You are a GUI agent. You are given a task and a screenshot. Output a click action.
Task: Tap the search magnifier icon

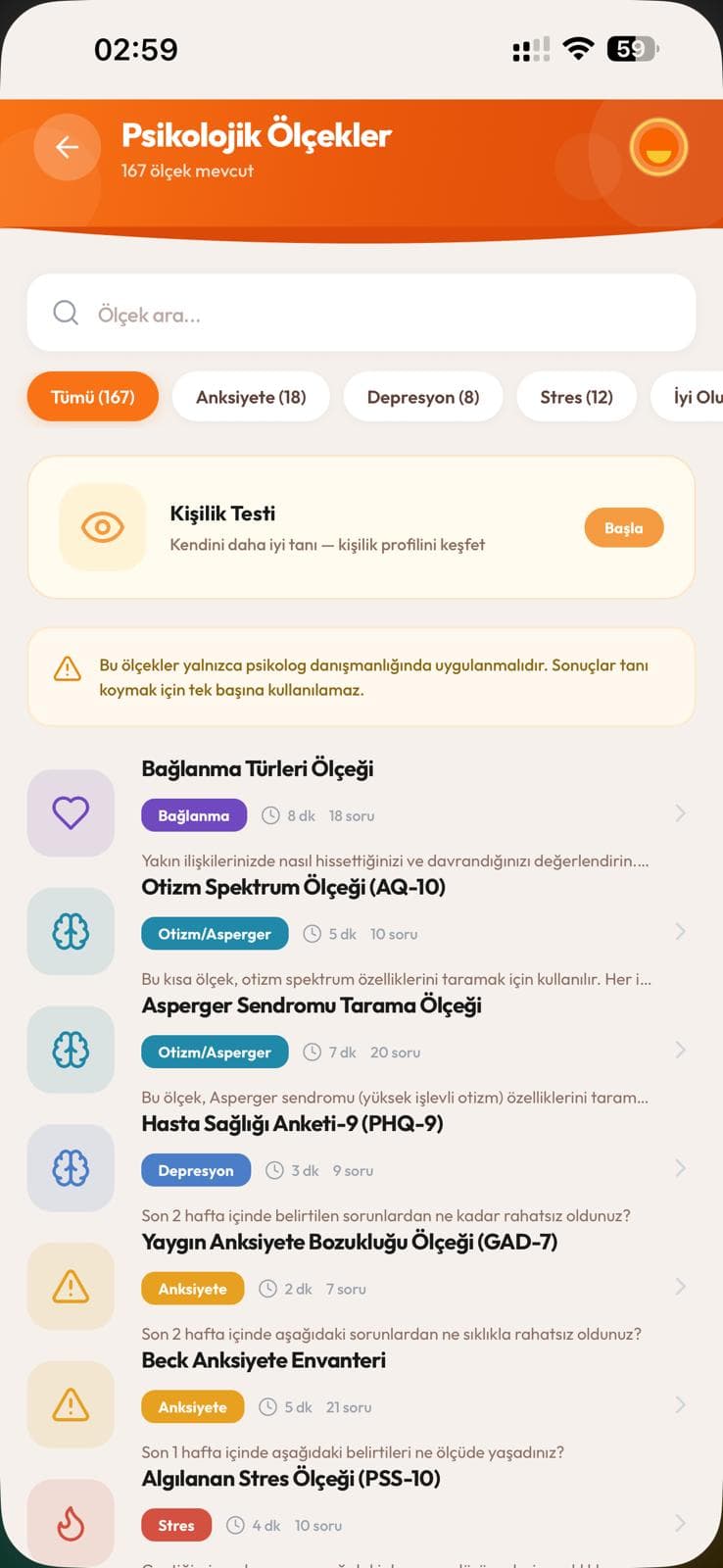pos(66,313)
